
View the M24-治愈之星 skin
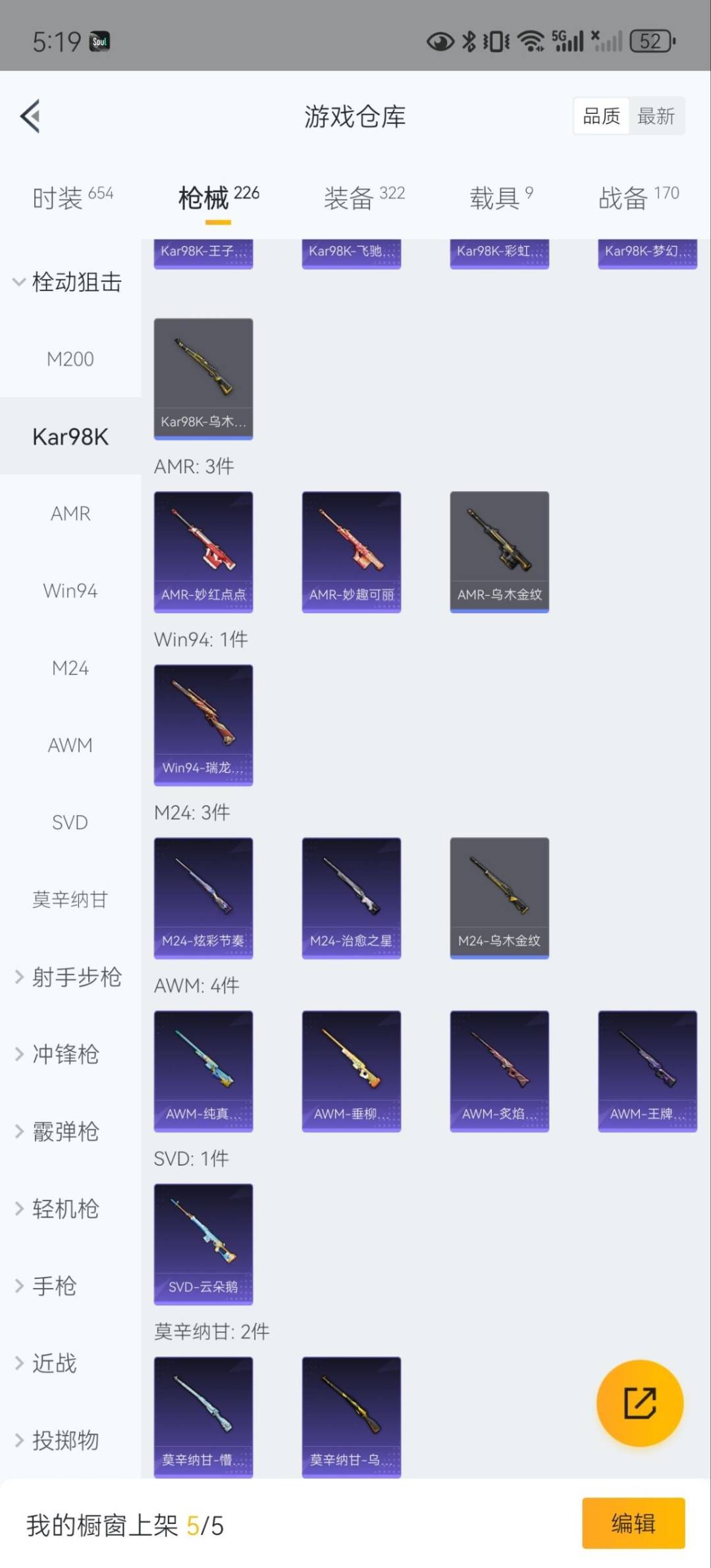coord(351,898)
